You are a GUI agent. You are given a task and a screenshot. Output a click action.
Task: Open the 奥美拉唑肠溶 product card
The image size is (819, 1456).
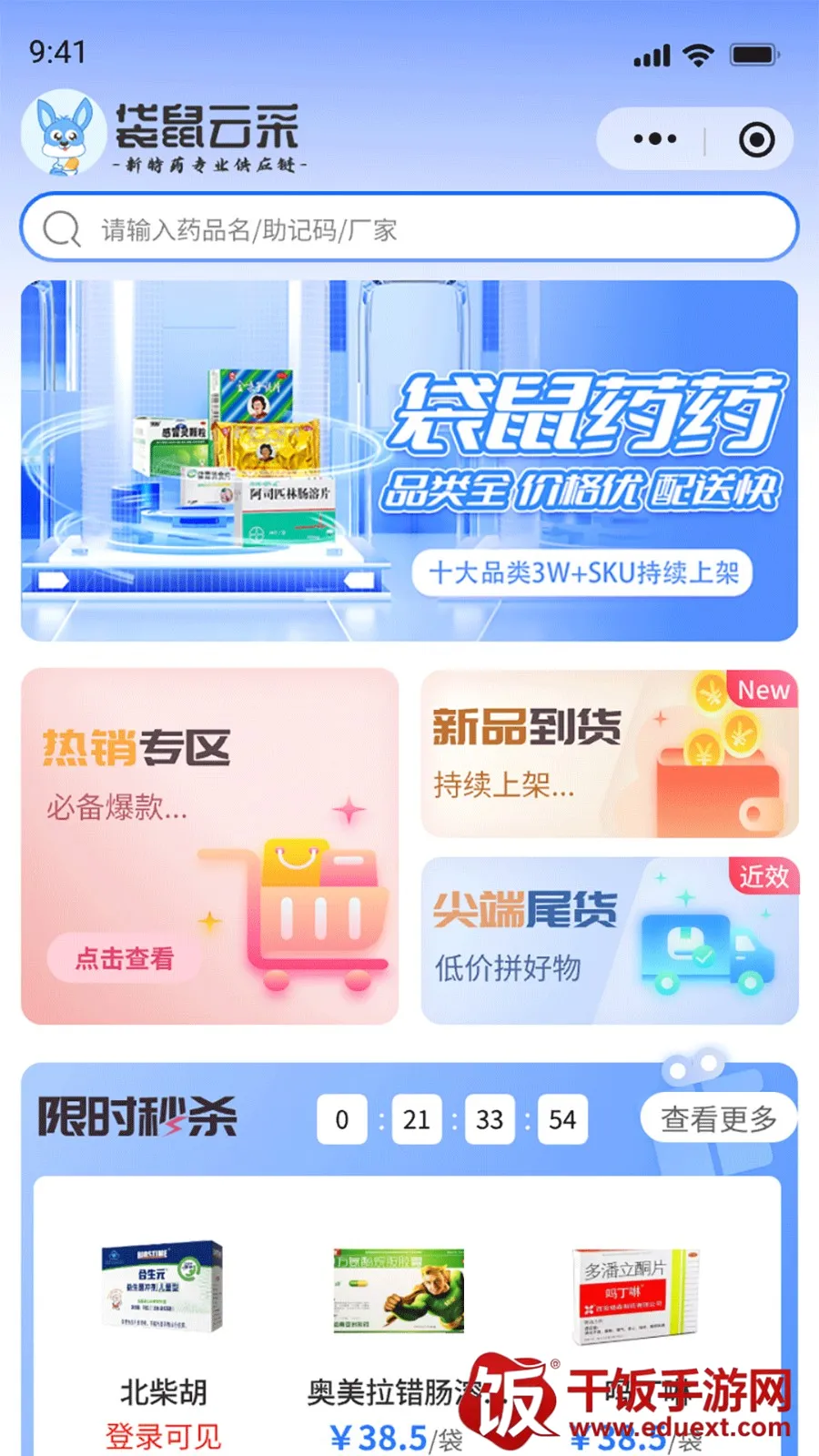coord(398,1329)
